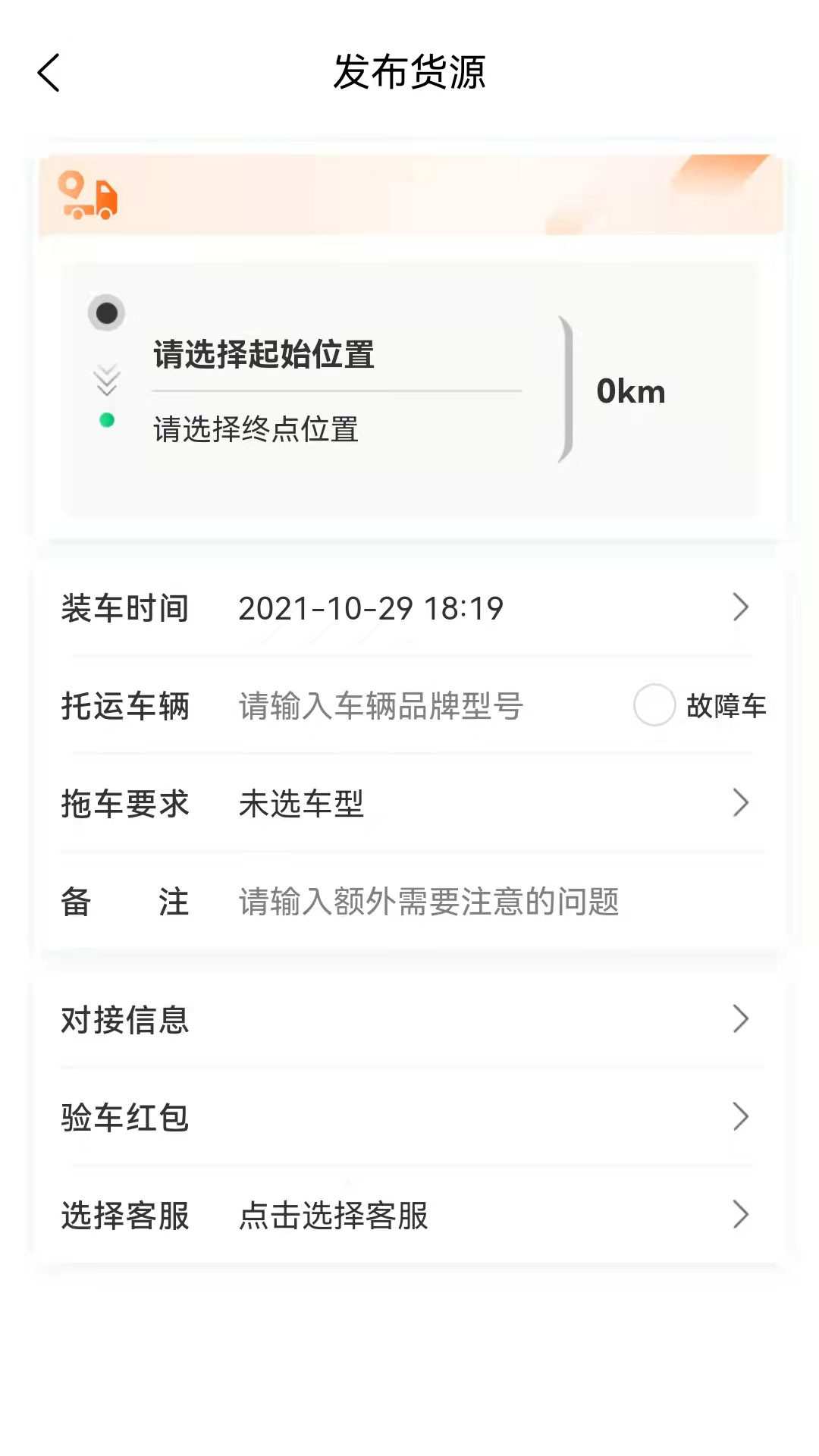This screenshot has height=1456, width=819.
Task: Click the 发布货源 page title
Action: point(409,74)
